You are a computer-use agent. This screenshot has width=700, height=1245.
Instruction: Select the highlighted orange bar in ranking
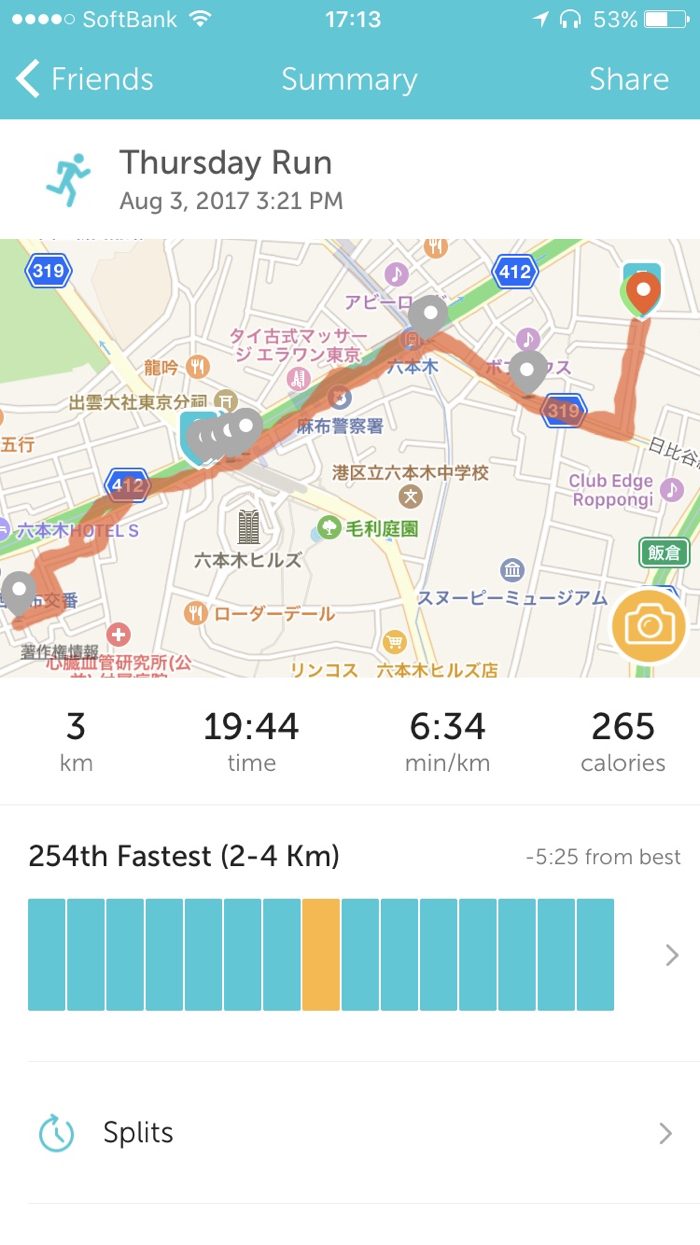tap(321, 955)
